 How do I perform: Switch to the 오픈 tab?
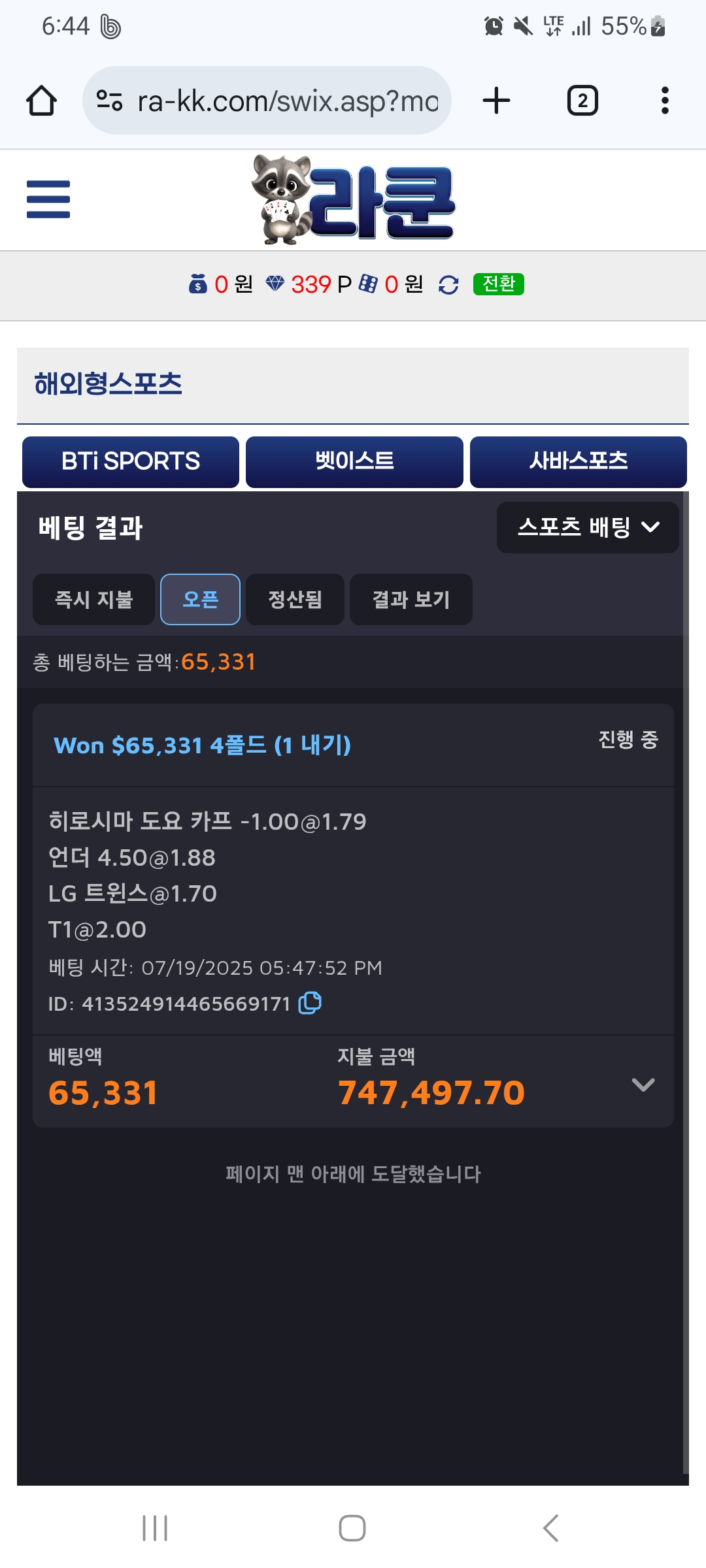[200, 599]
